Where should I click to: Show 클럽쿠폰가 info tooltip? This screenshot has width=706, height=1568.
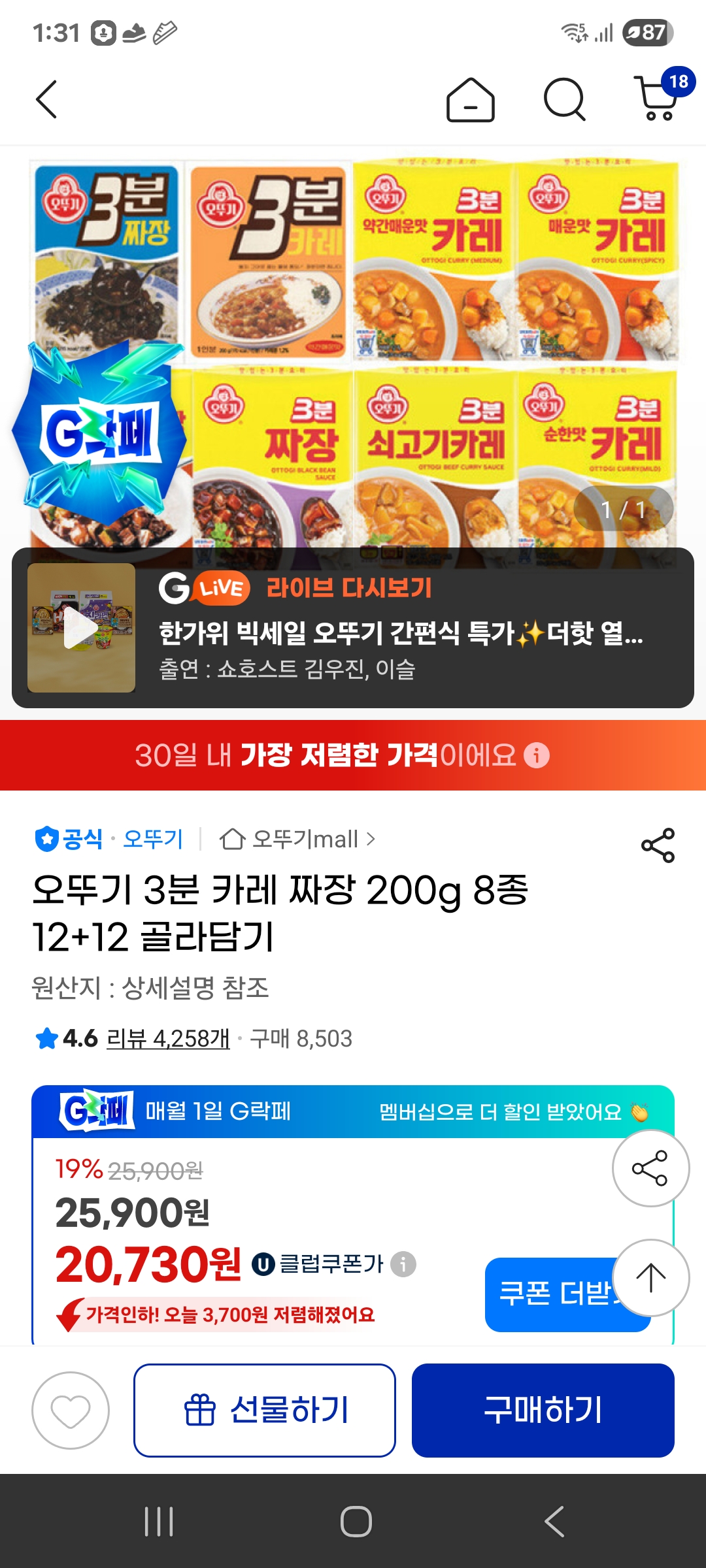[403, 1264]
